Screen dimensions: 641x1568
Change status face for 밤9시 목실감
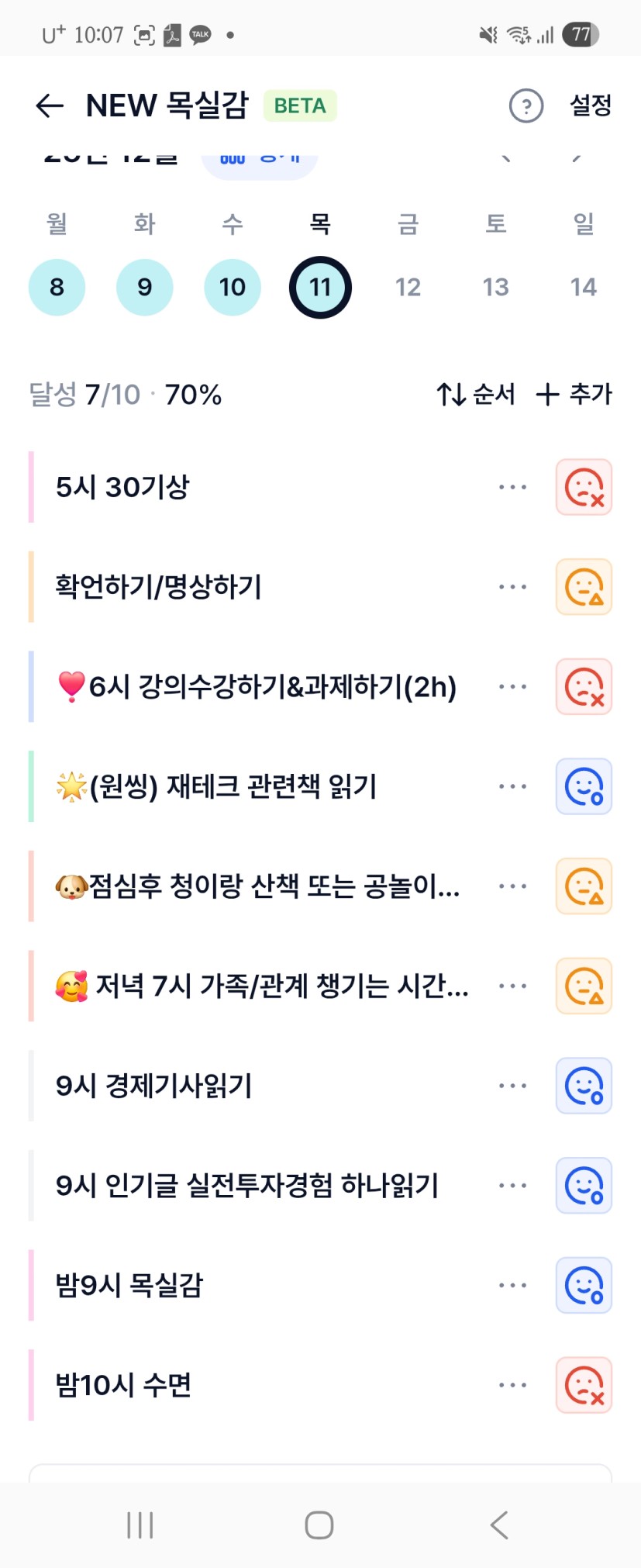[x=584, y=1285]
